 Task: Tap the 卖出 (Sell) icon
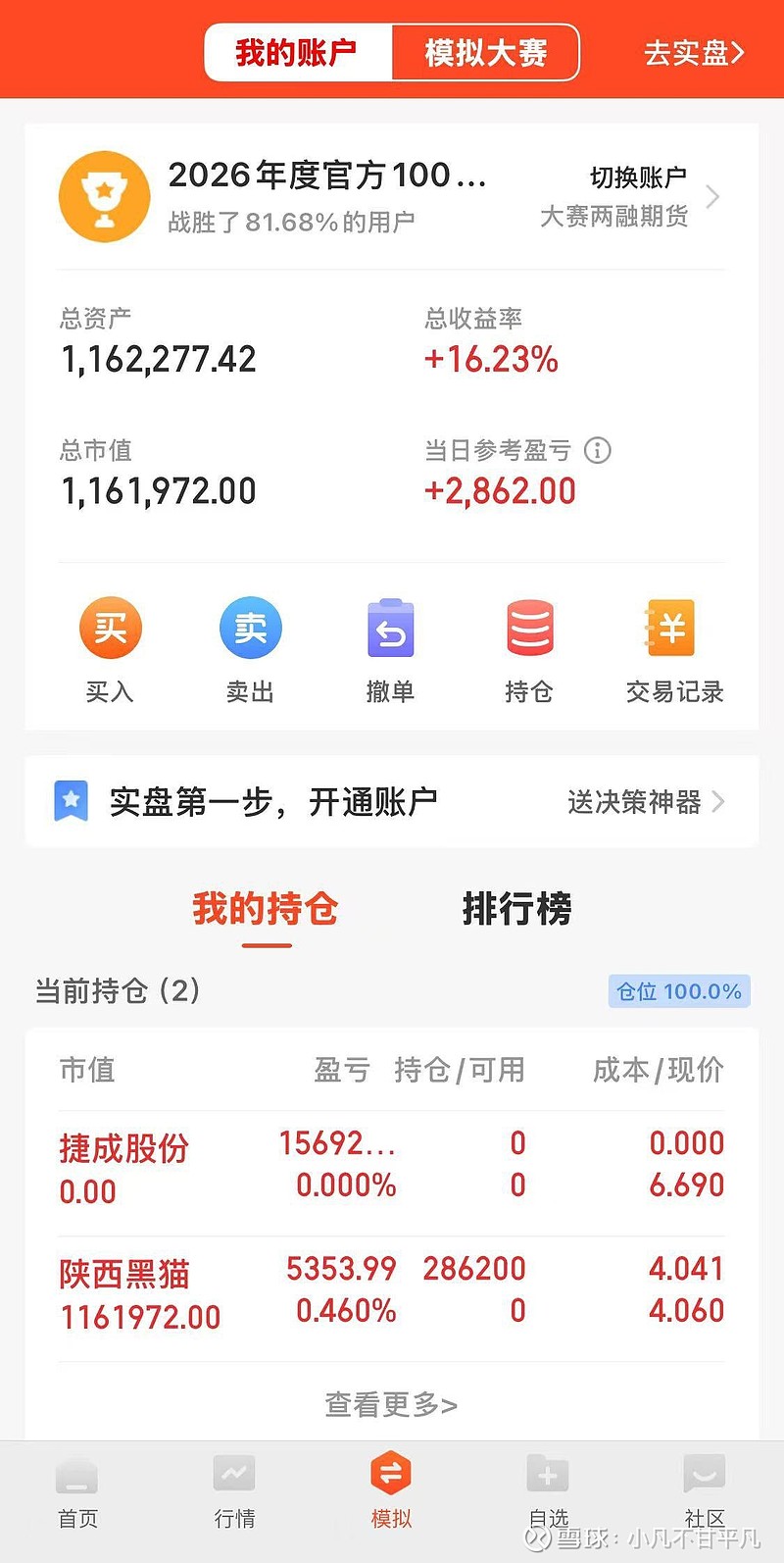(x=251, y=628)
